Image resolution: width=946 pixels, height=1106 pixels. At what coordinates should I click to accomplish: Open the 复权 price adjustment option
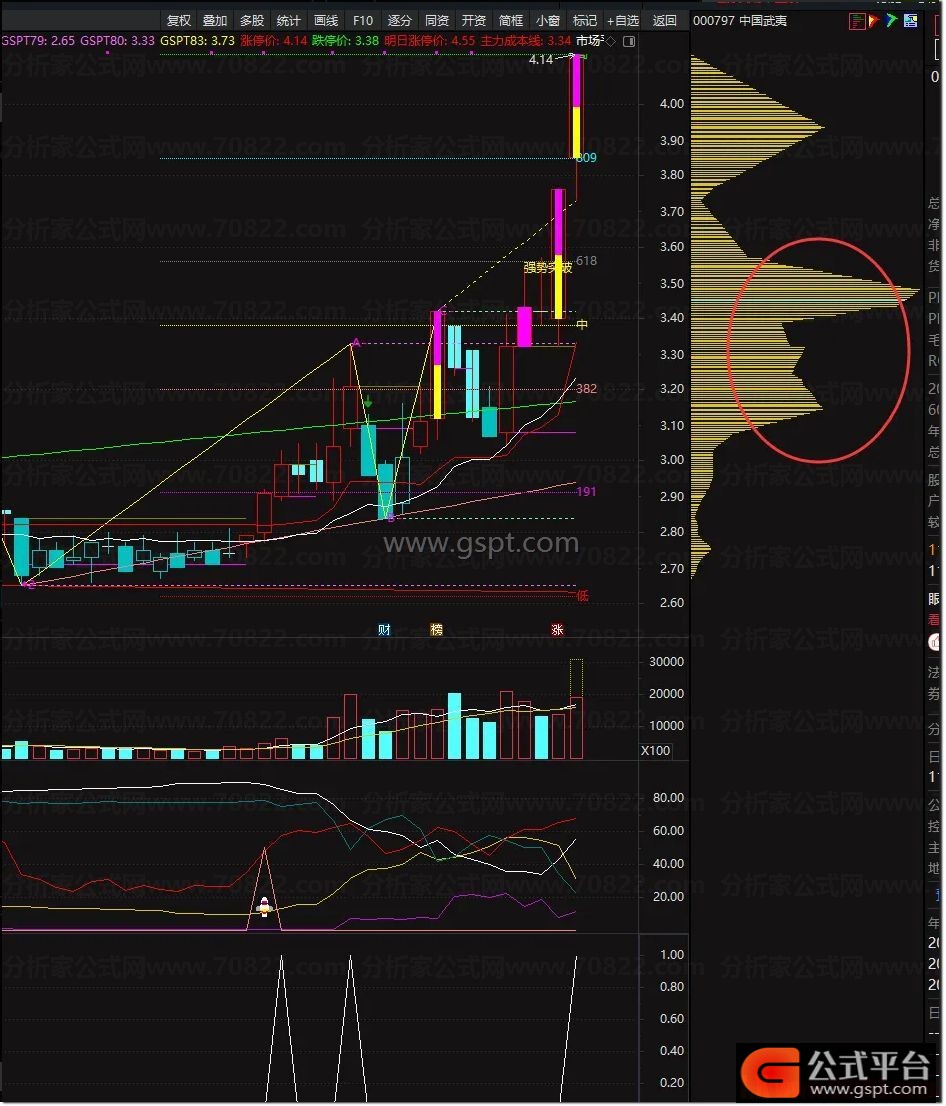pyautogui.click(x=179, y=20)
